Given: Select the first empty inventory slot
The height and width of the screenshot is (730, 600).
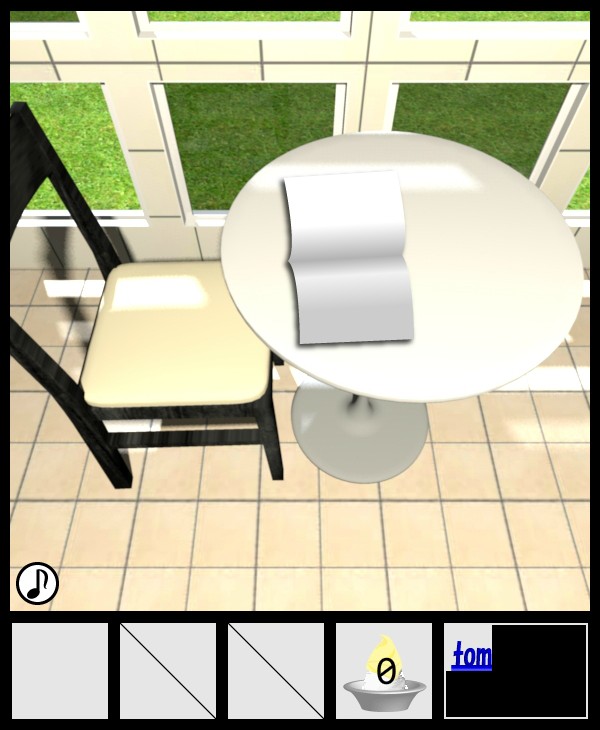Looking at the screenshot, I should click(60, 671).
